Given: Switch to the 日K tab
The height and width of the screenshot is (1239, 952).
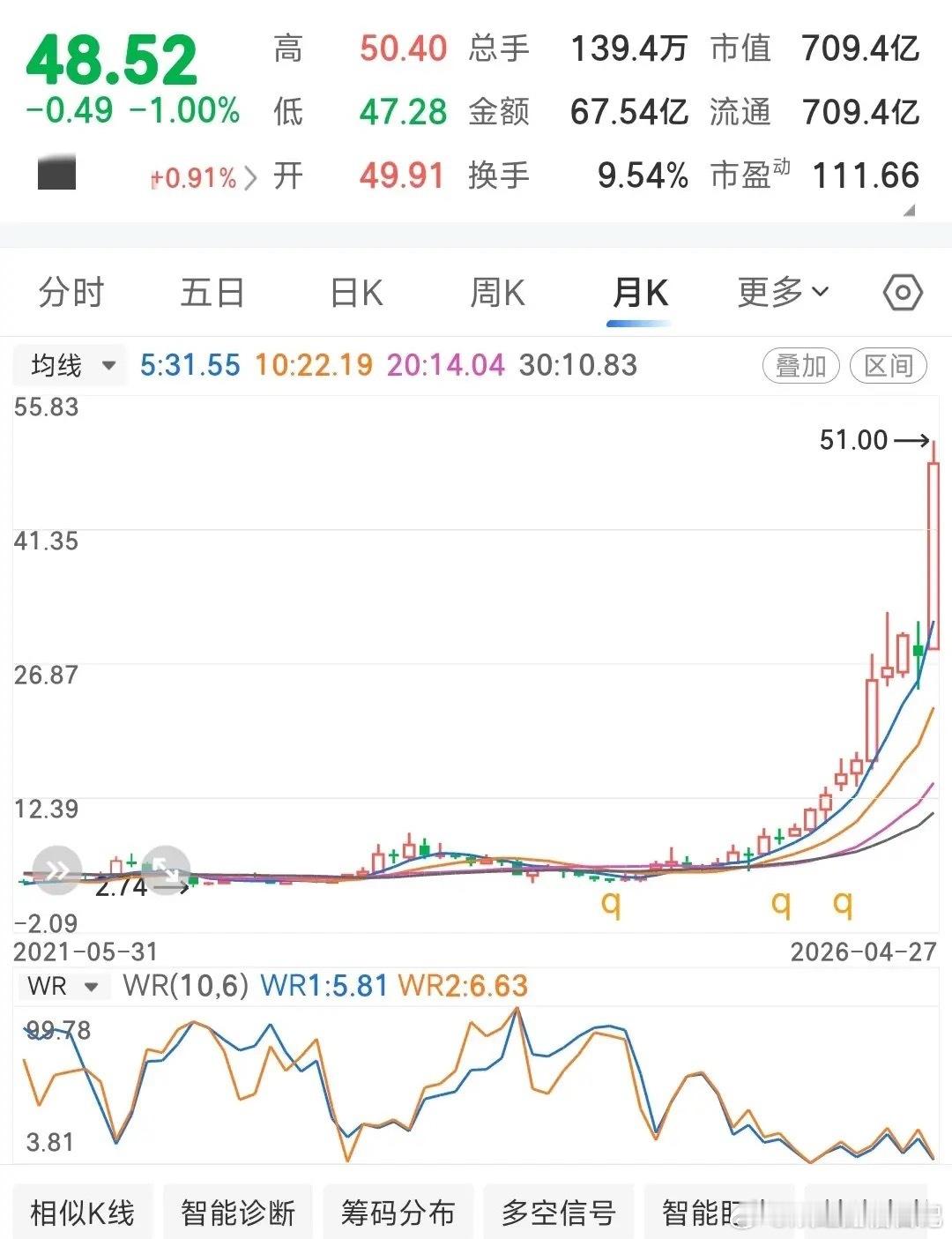Looking at the screenshot, I should tap(354, 292).
